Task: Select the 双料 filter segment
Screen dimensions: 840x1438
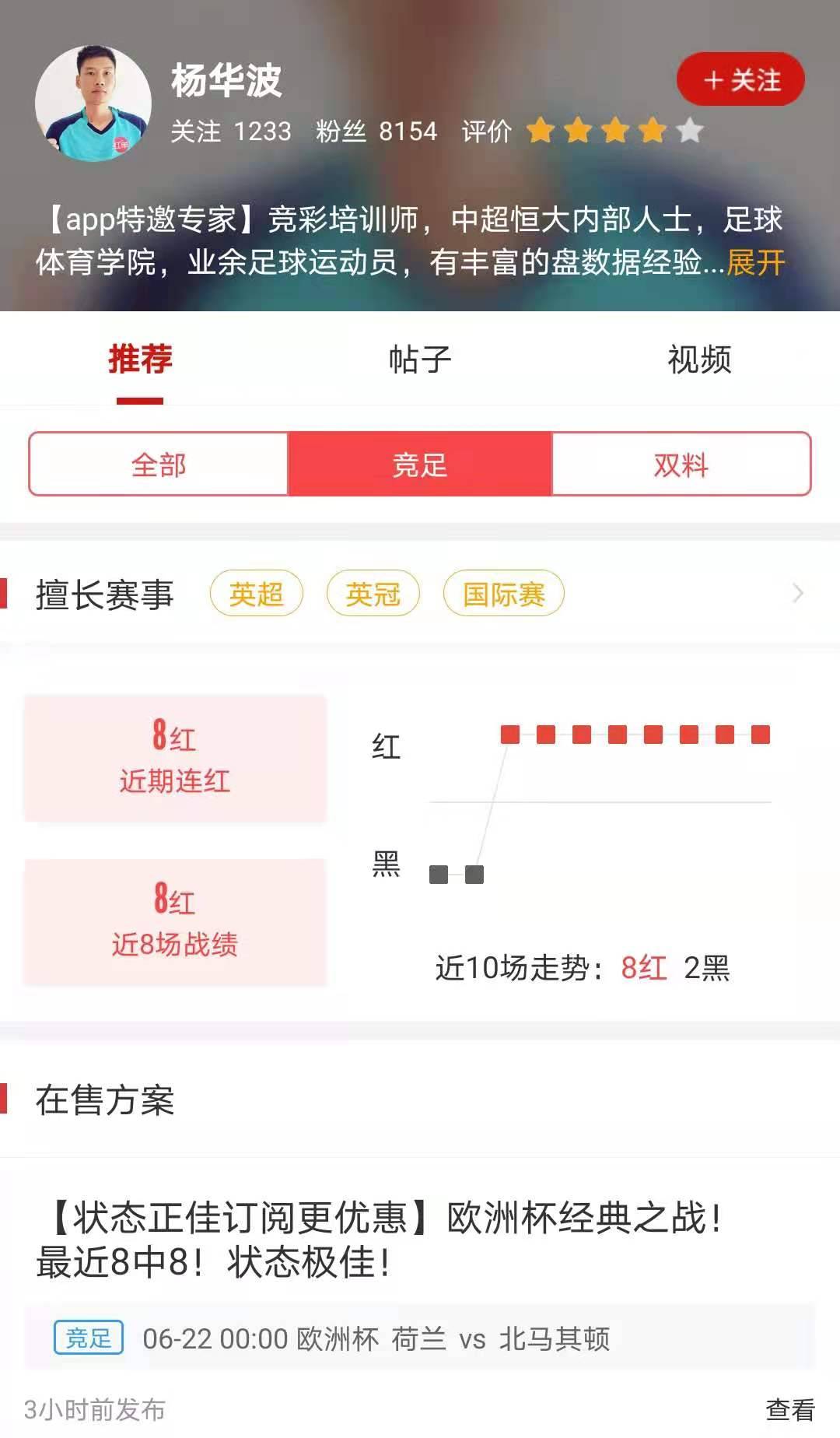Action: (x=681, y=465)
